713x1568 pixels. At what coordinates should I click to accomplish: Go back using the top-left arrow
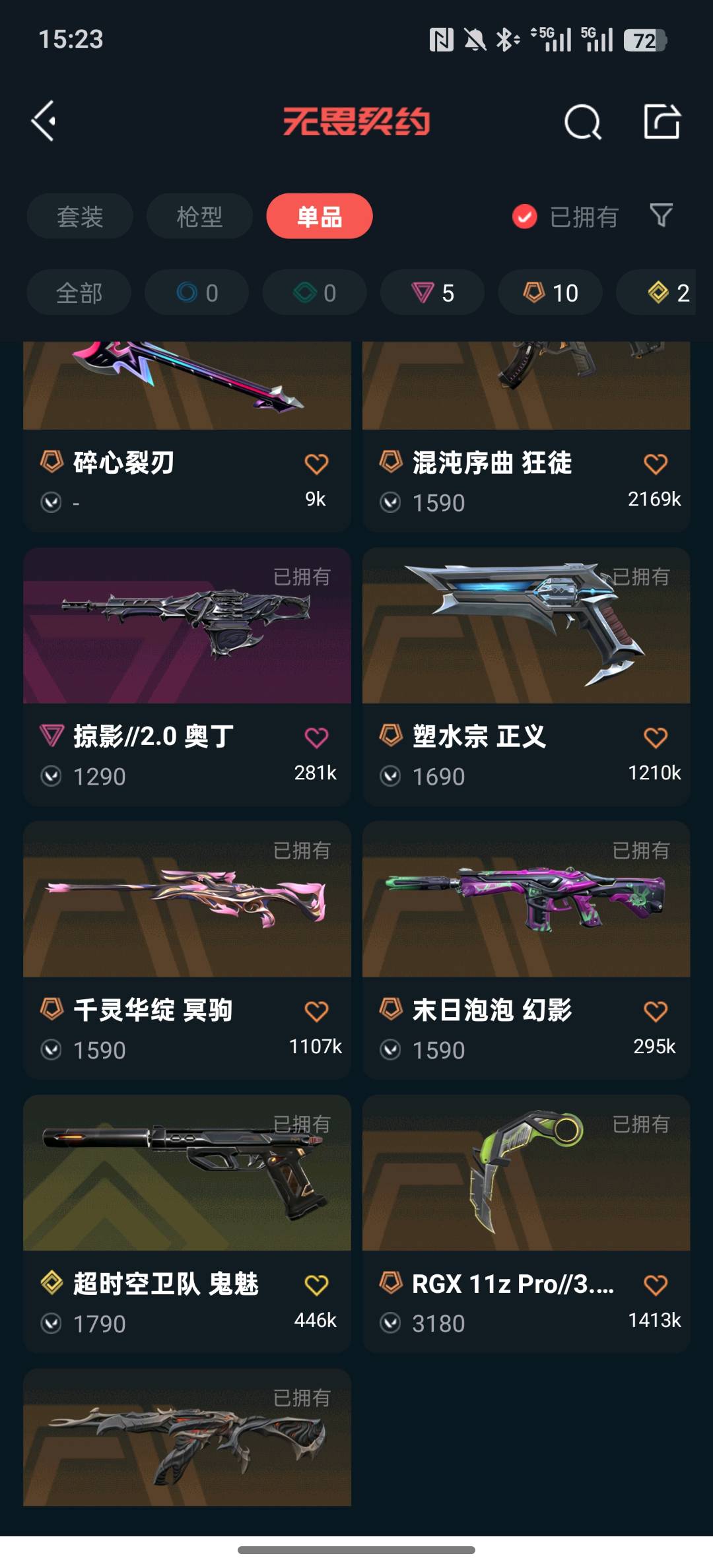(44, 121)
